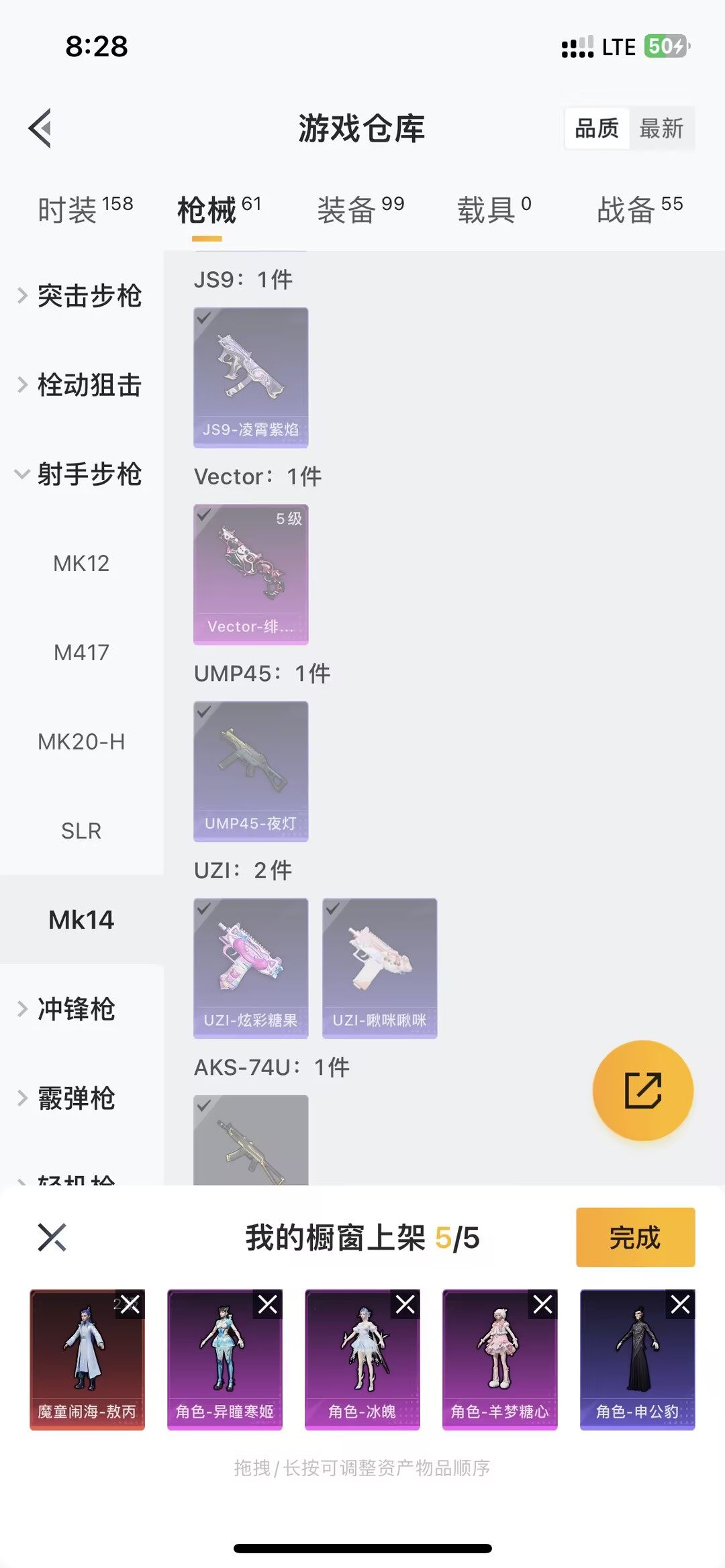Click the back arrow at top left

coord(40,129)
